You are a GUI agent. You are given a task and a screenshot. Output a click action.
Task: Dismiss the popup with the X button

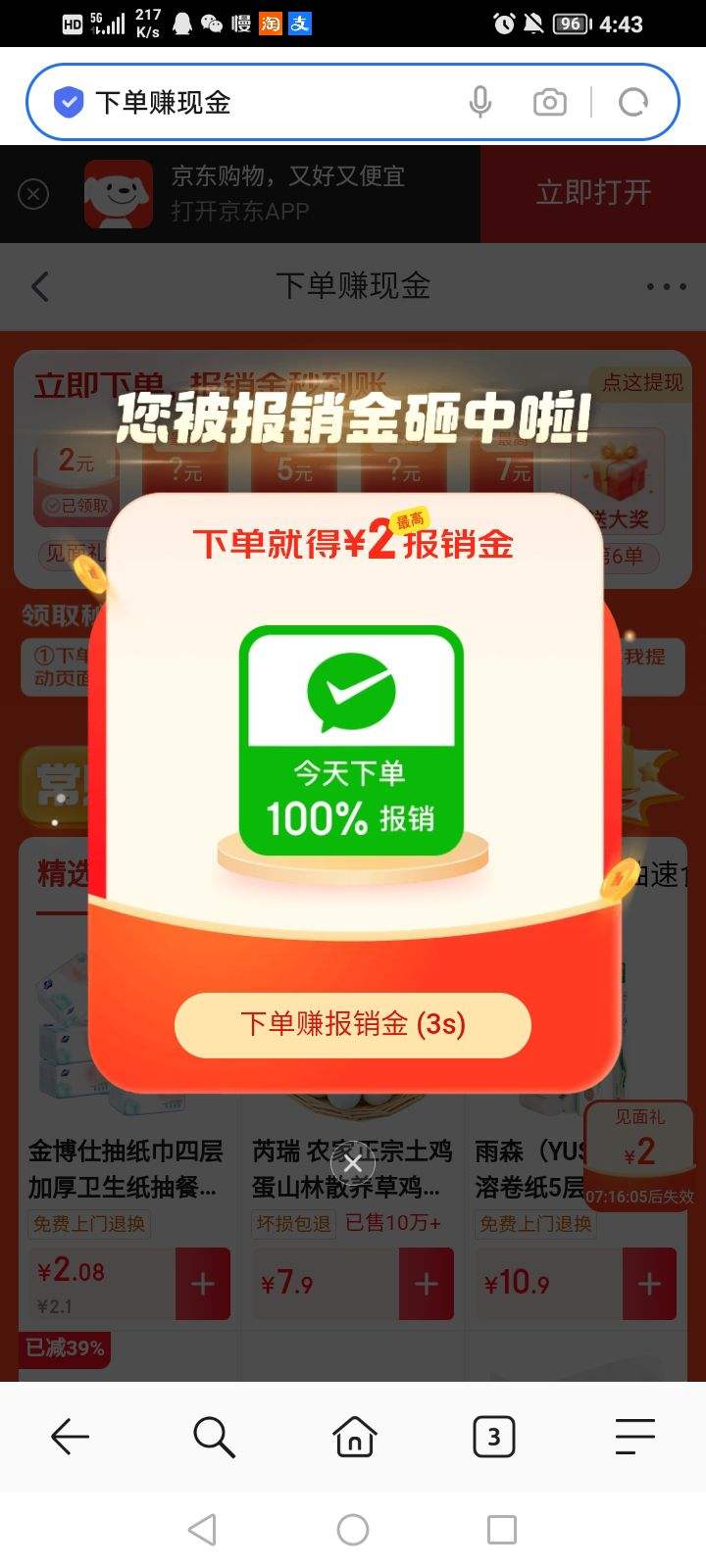click(353, 1163)
